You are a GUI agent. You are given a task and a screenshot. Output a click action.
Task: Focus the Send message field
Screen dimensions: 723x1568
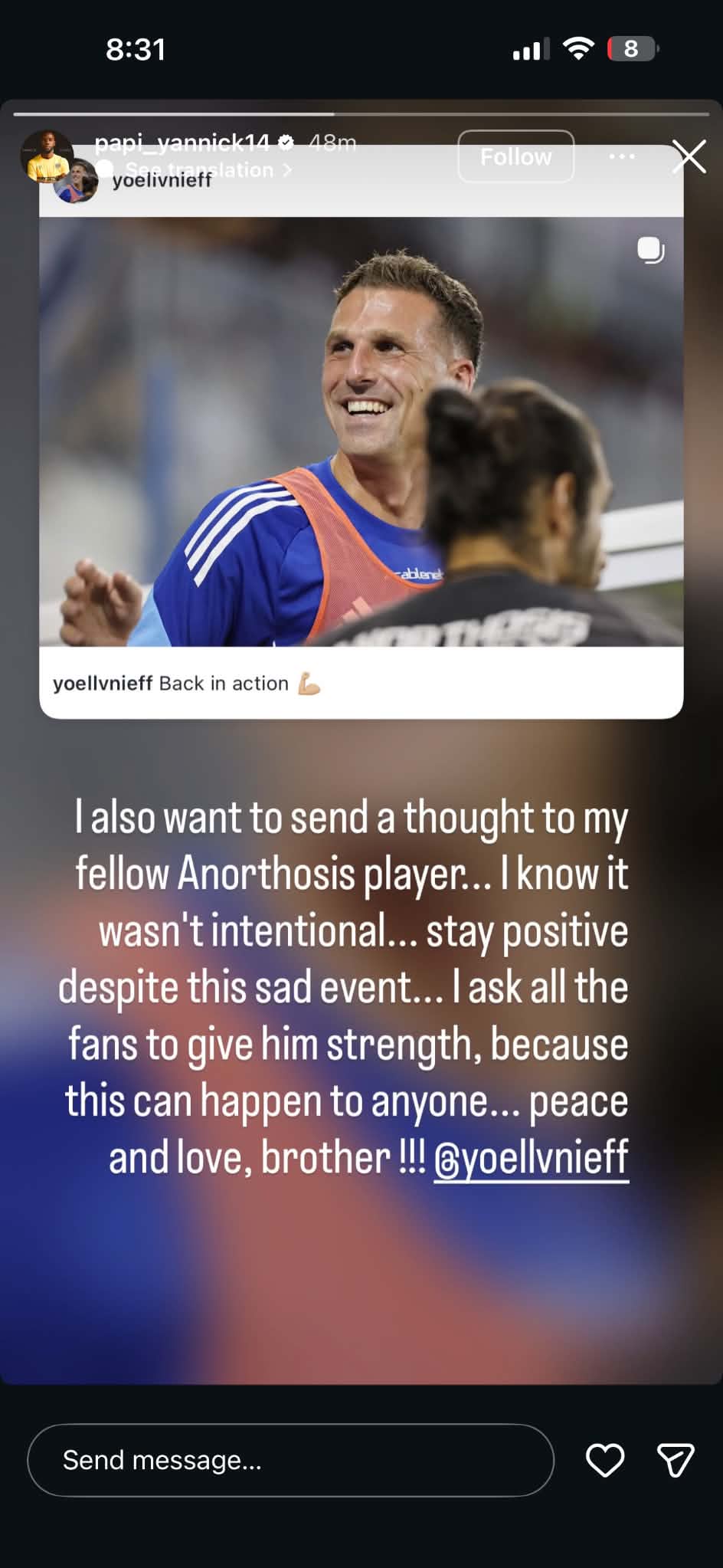tap(290, 1460)
